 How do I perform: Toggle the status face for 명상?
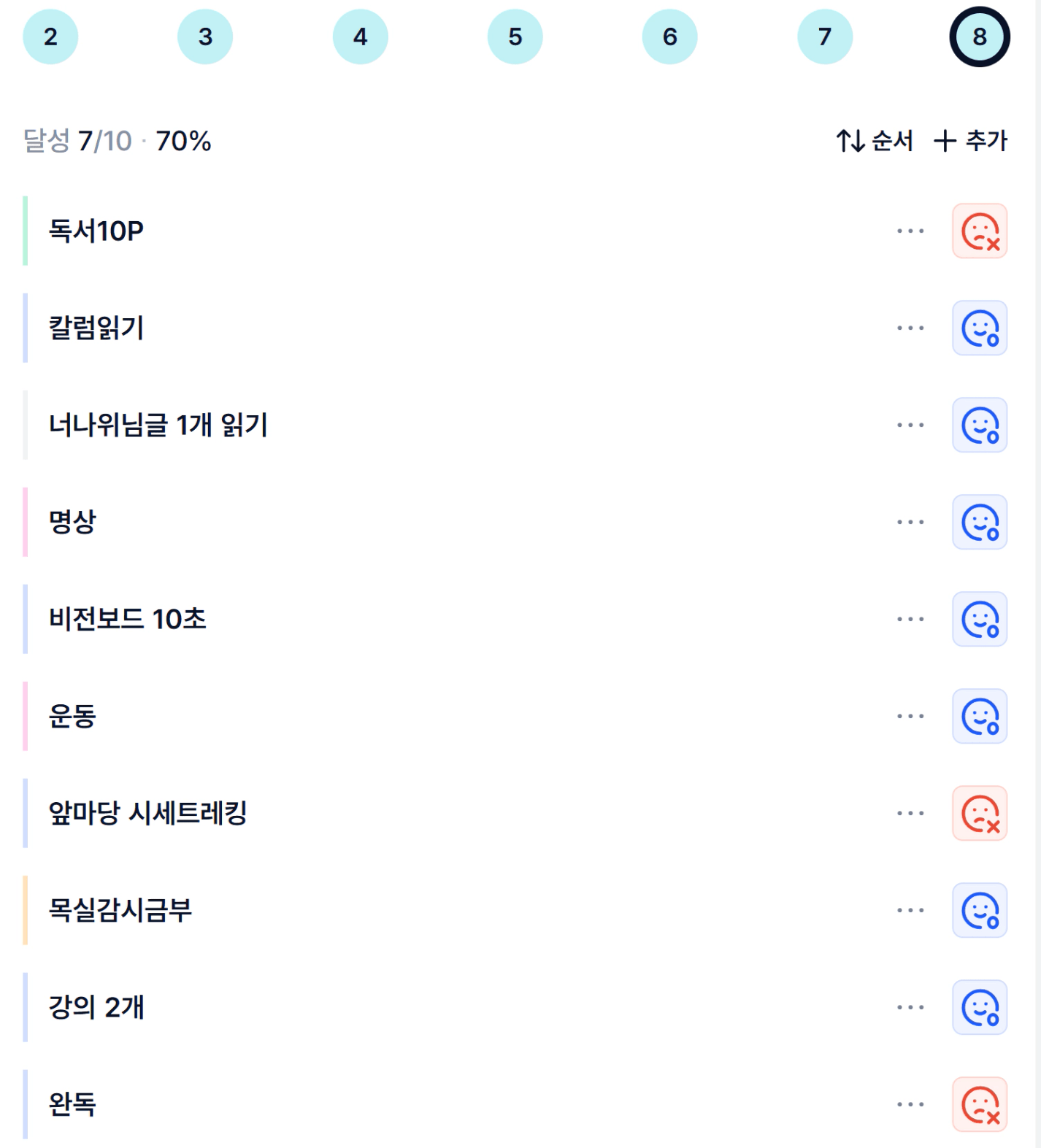979,522
